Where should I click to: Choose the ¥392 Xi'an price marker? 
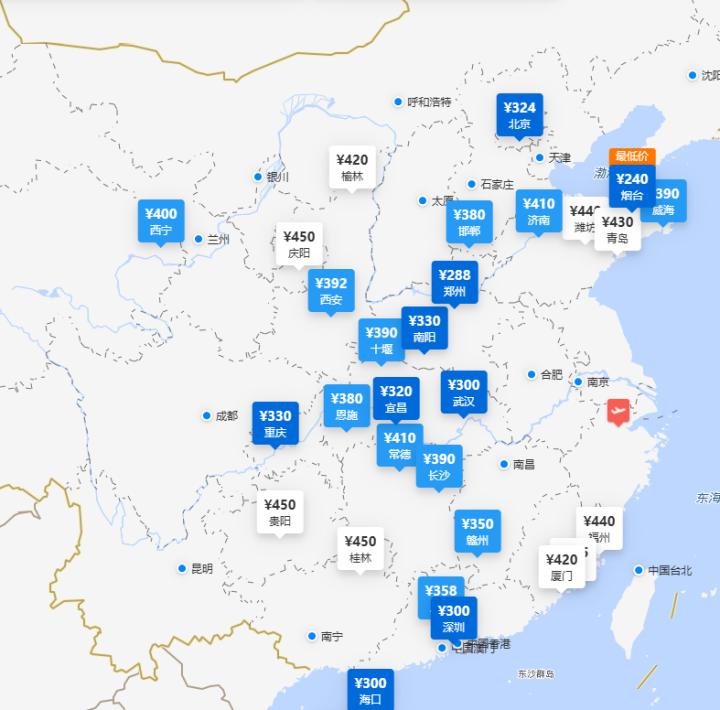click(x=330, y=290)
